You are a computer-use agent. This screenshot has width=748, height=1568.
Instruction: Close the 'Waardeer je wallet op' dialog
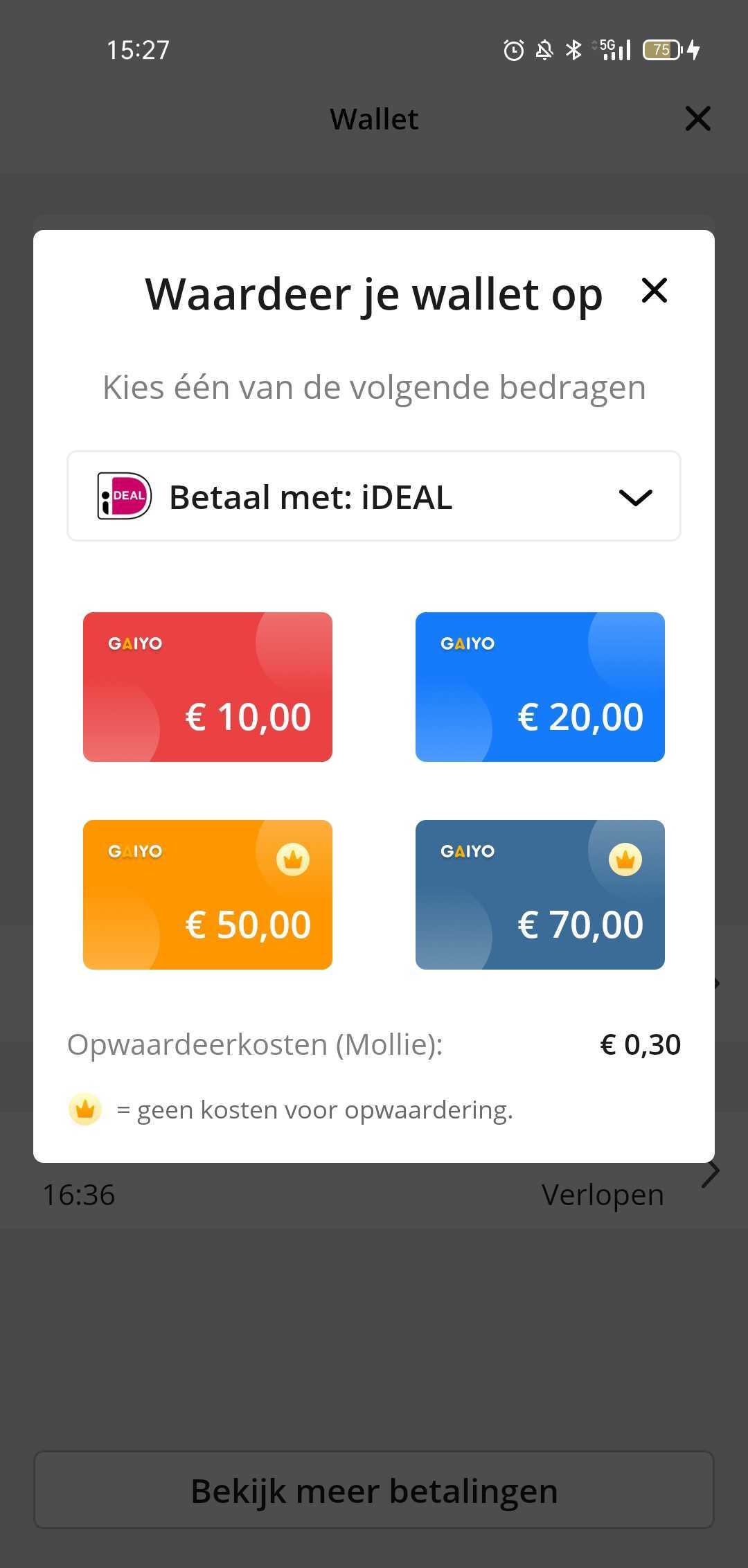click(x=654, y=290)
